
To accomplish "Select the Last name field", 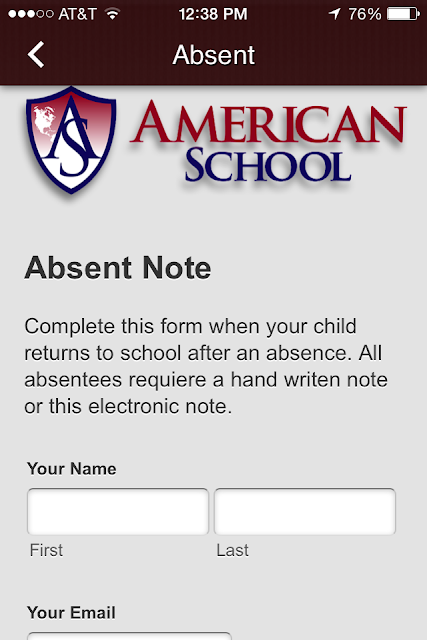I will pos(305,511).
